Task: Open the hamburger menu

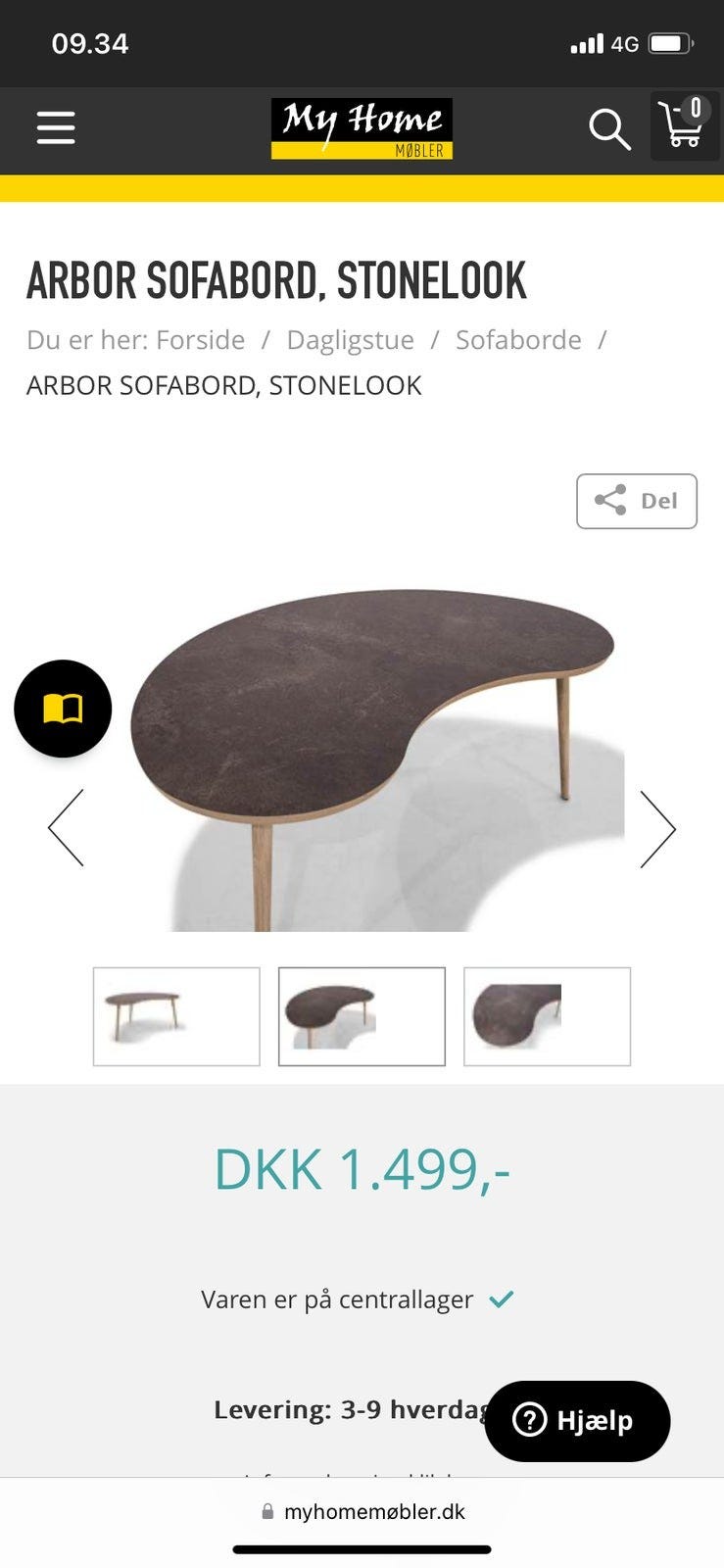Action: (x=56, y=127)
